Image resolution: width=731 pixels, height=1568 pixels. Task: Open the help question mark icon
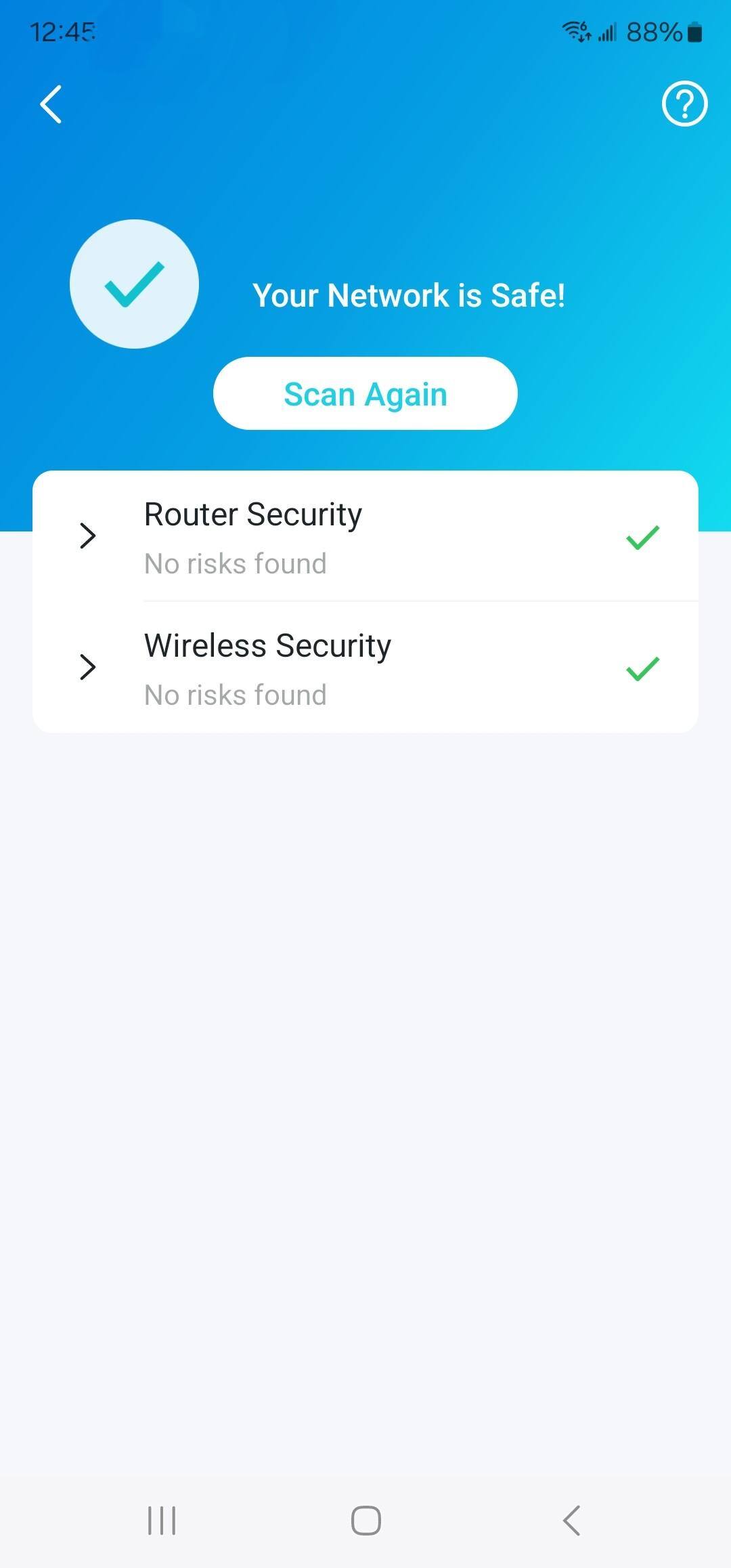[684, 104]
